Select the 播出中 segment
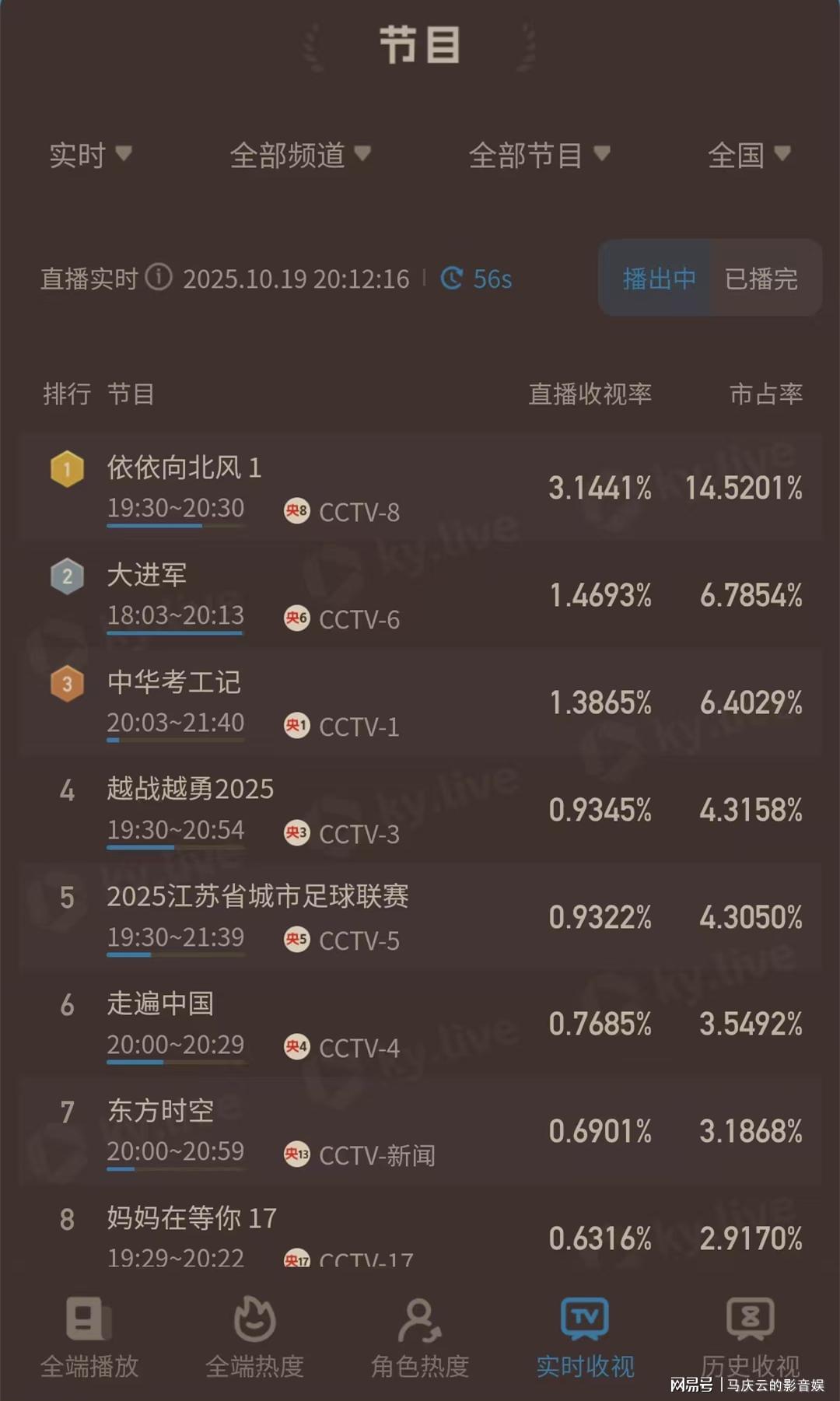The height and width of the screenshot is (1401, 840). click(x=658, y=278)
